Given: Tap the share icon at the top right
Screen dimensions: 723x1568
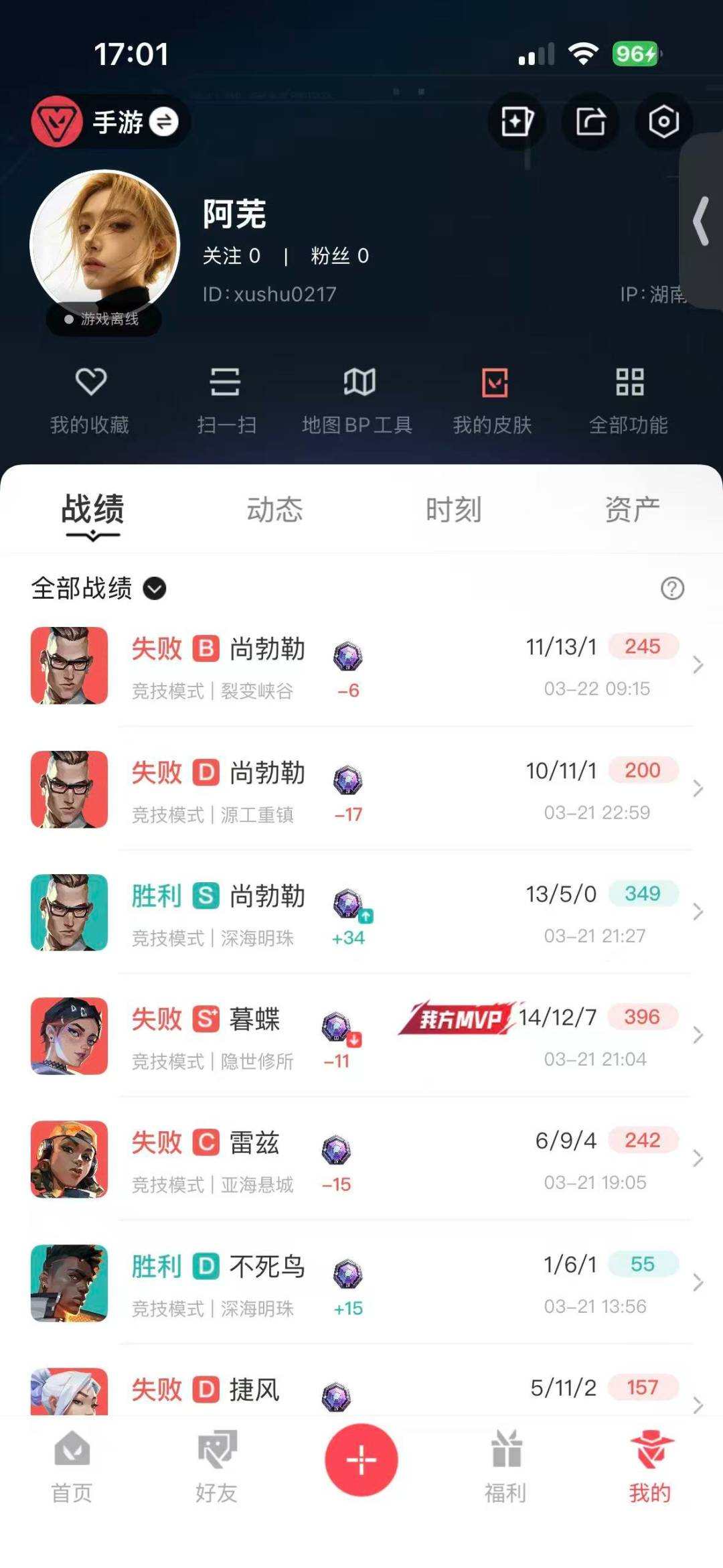Looking at the screenshot, I should click(x=590, y=121).
